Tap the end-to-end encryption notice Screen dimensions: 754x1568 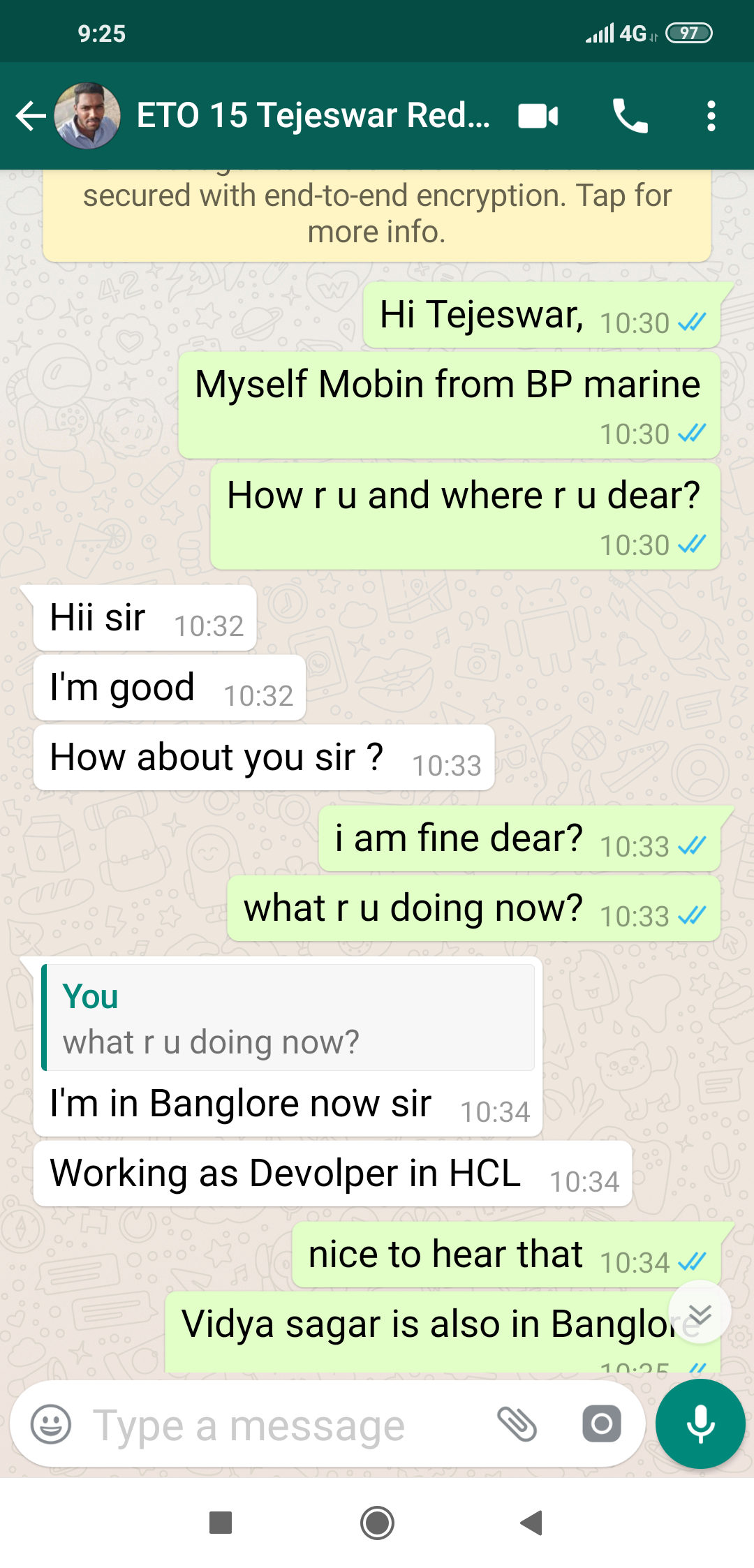pos(377,214)
